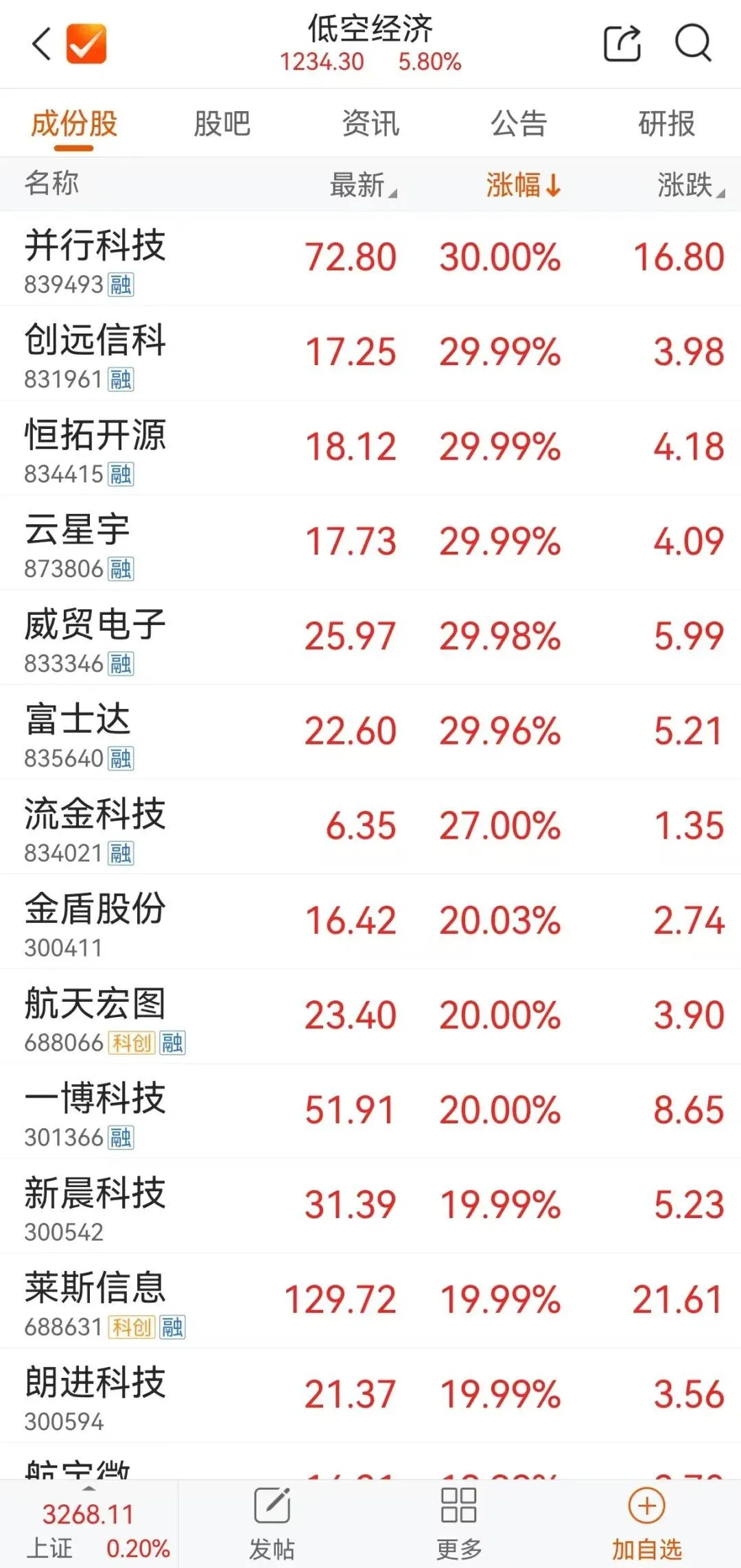The height and width of the screenshot is (1568, 741).
Task: View 云星宇 stock details
Action: pyautogui.click(x=370, y=543)
